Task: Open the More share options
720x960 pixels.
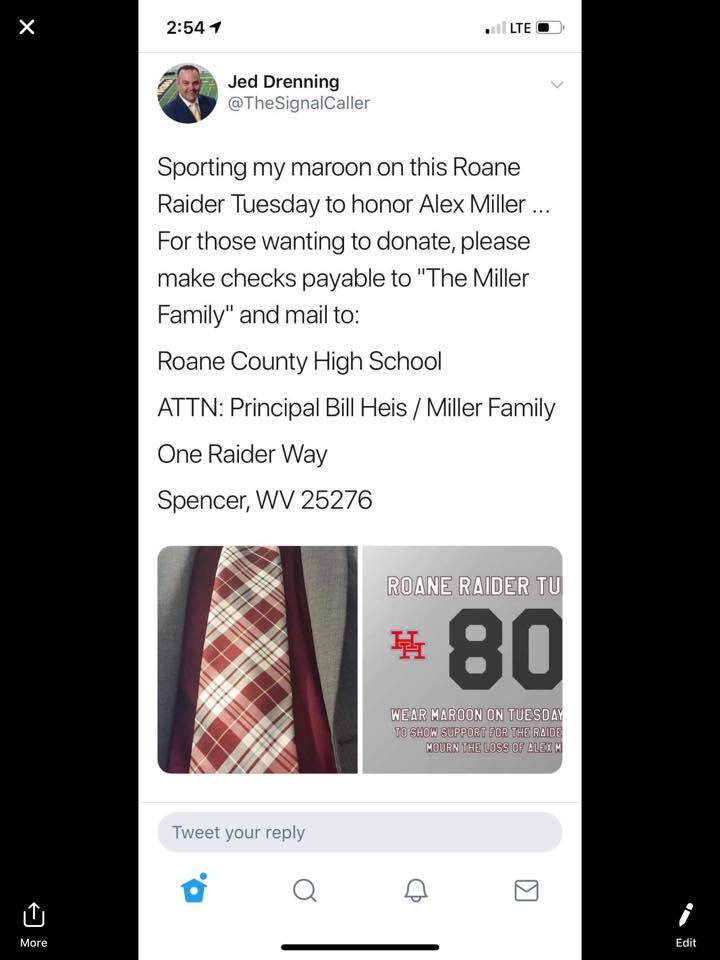Action: 33,922
